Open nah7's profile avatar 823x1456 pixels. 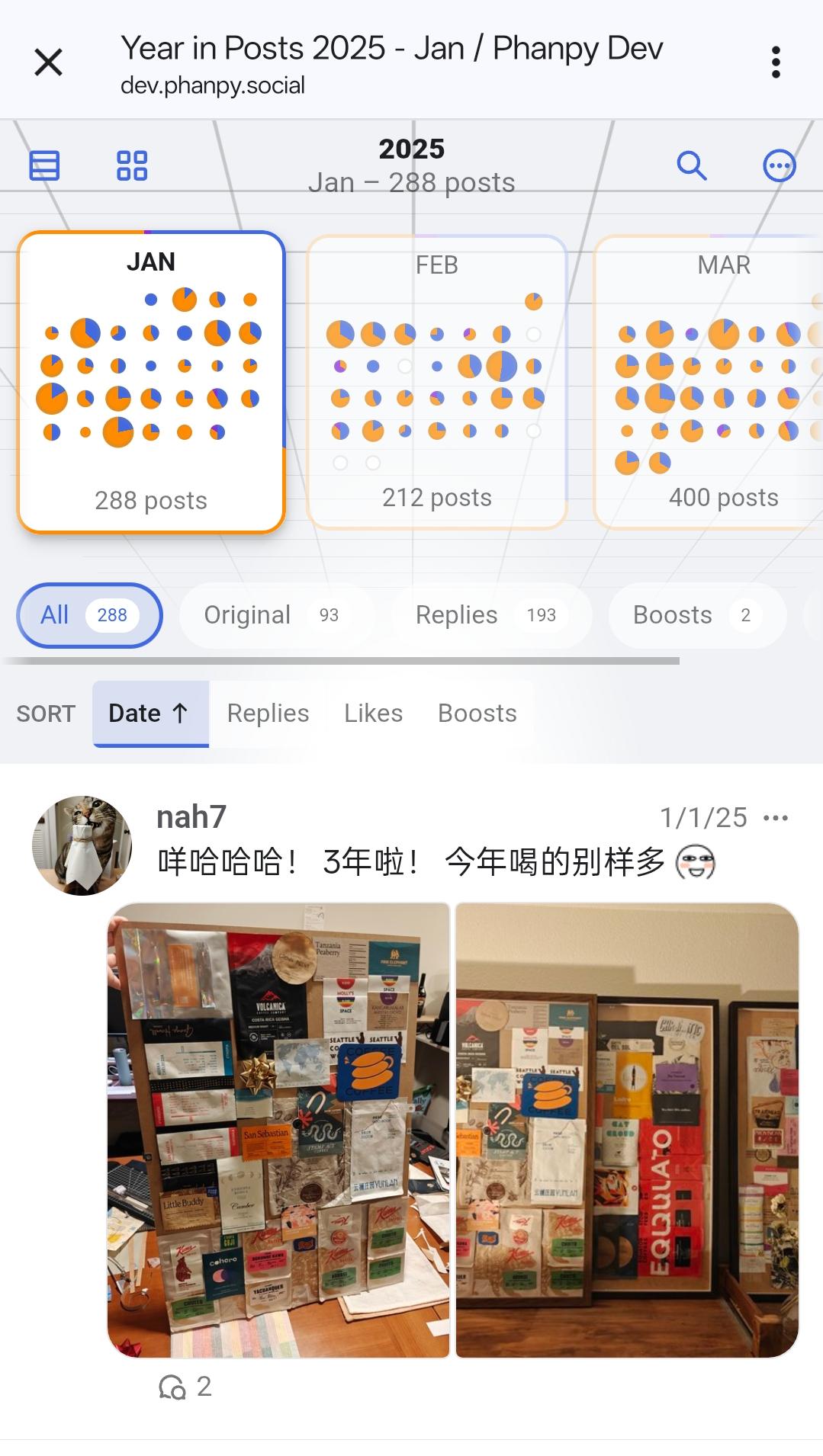82,845
